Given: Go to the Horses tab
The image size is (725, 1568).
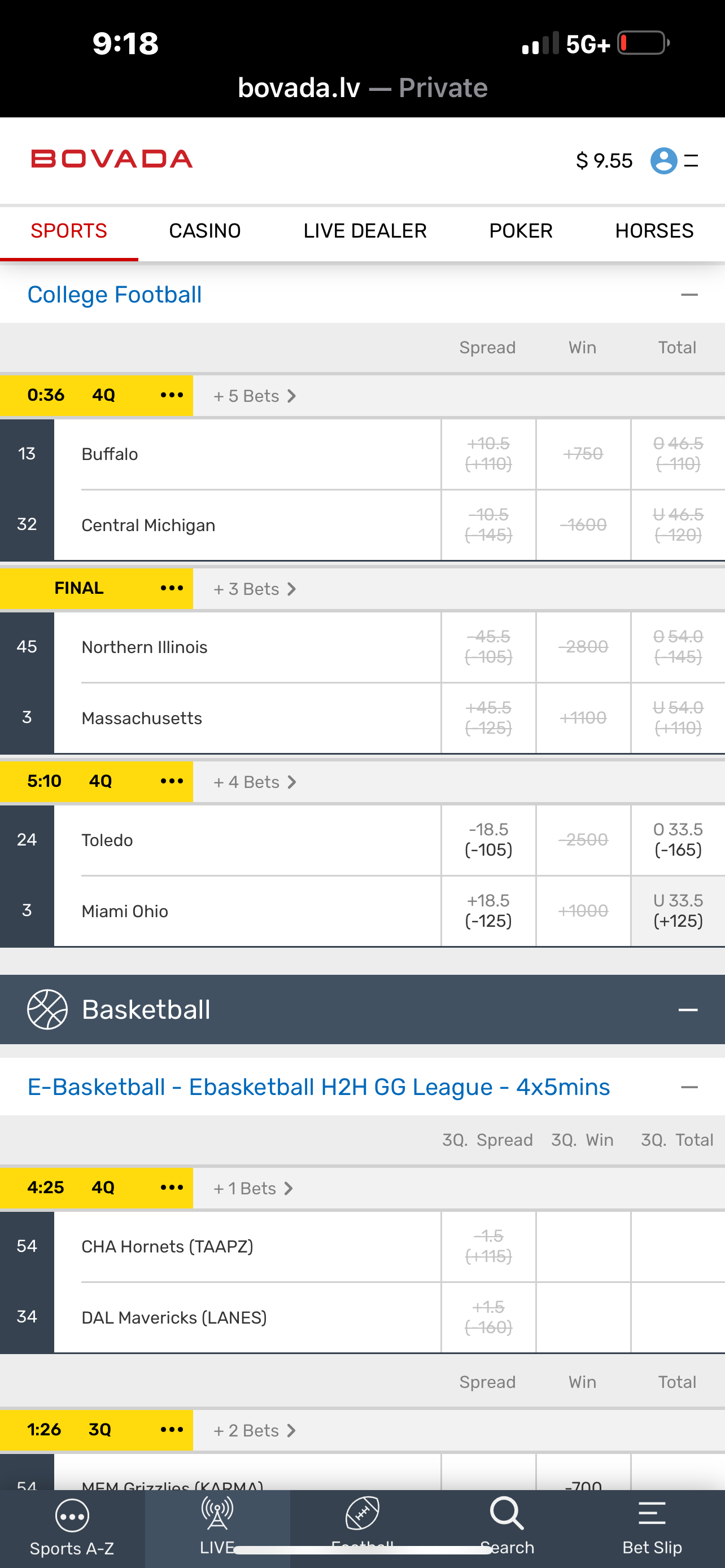Looking at the screenshot, I should click(x=654, y=231).
